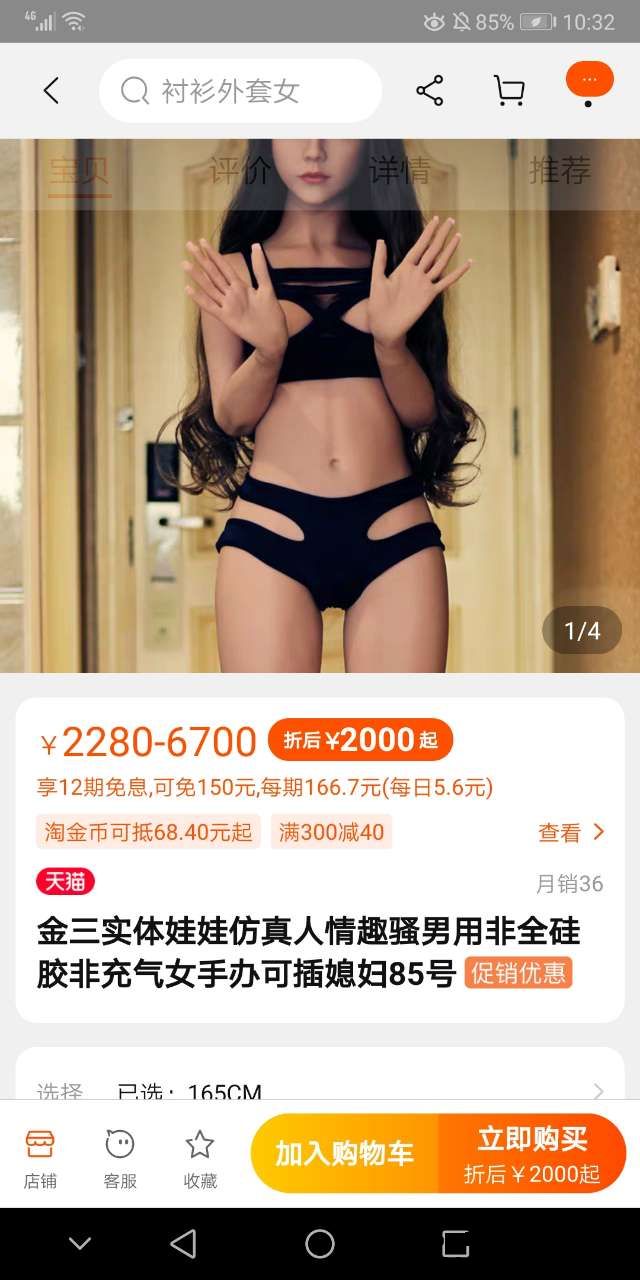Tap 查看 to view coupon details

[x=572, y=832]
